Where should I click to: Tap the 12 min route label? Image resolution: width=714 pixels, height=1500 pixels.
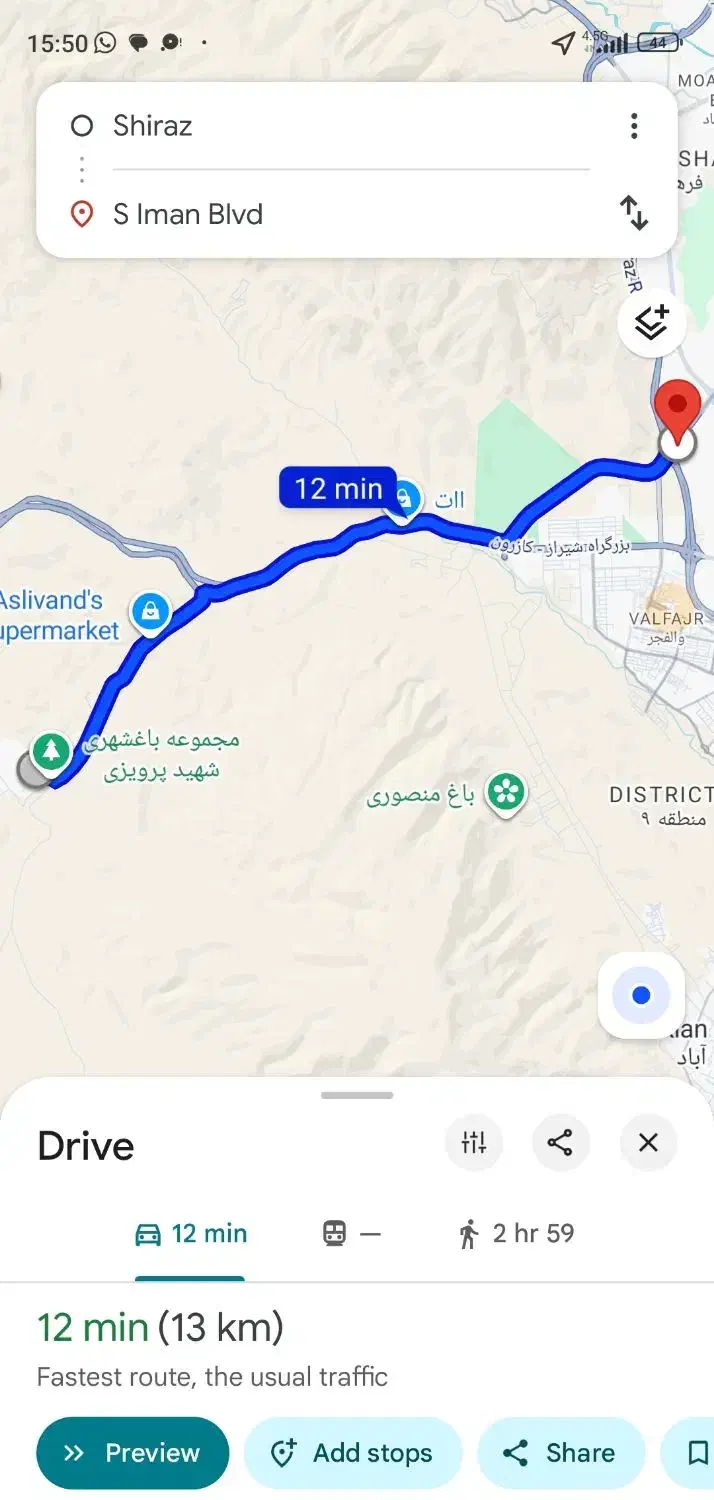pyautogui.click(x=338, y=488)
